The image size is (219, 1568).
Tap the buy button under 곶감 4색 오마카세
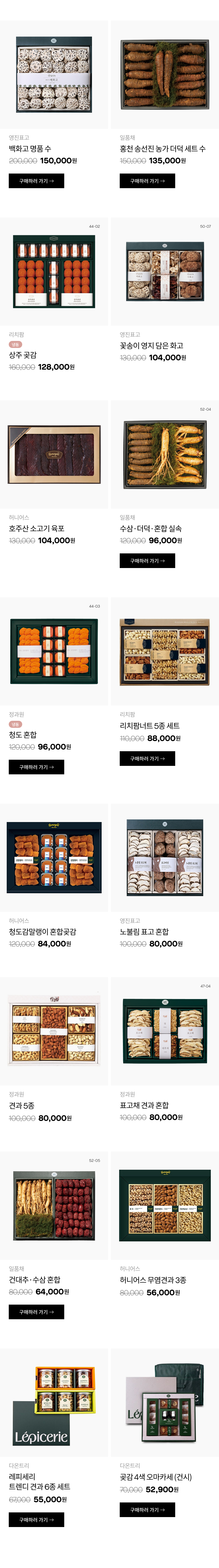[x=147, y=1509]
